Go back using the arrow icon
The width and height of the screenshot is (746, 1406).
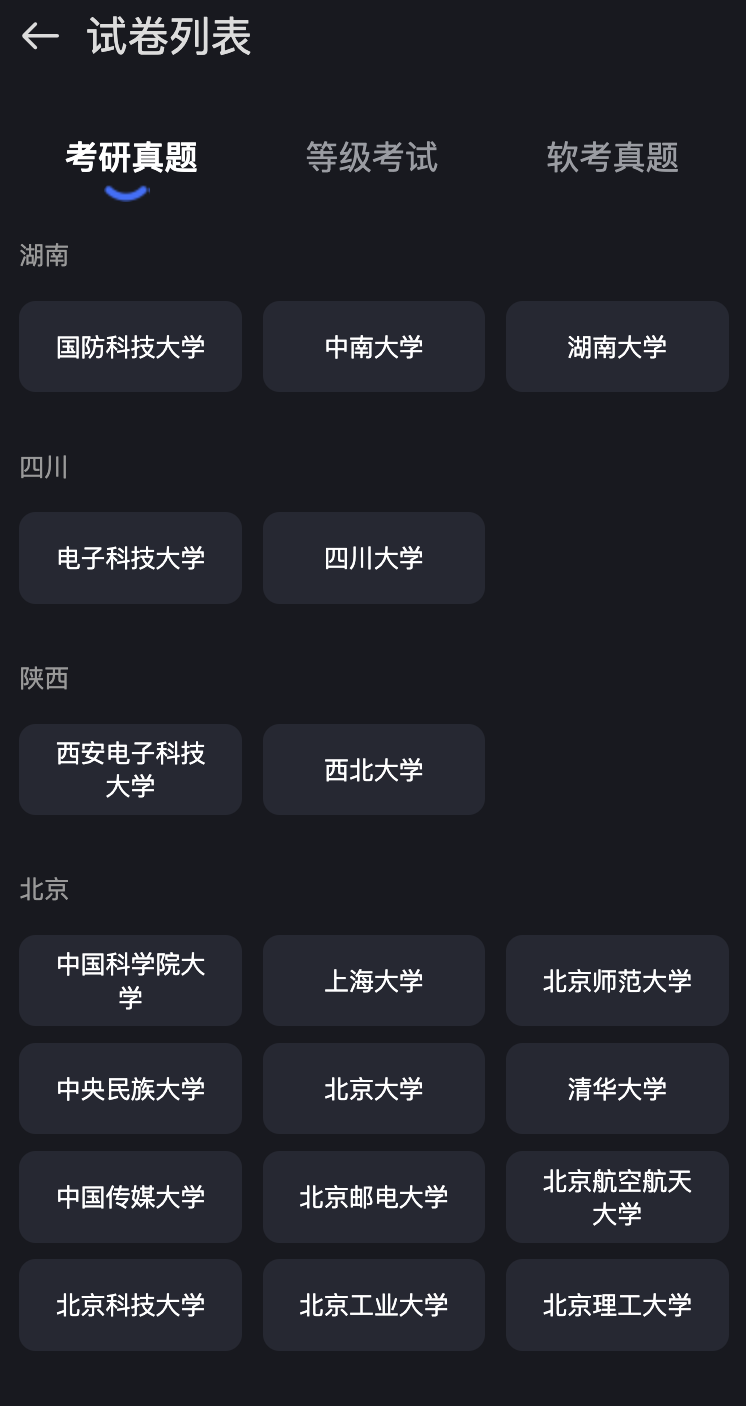pos(40,37)
